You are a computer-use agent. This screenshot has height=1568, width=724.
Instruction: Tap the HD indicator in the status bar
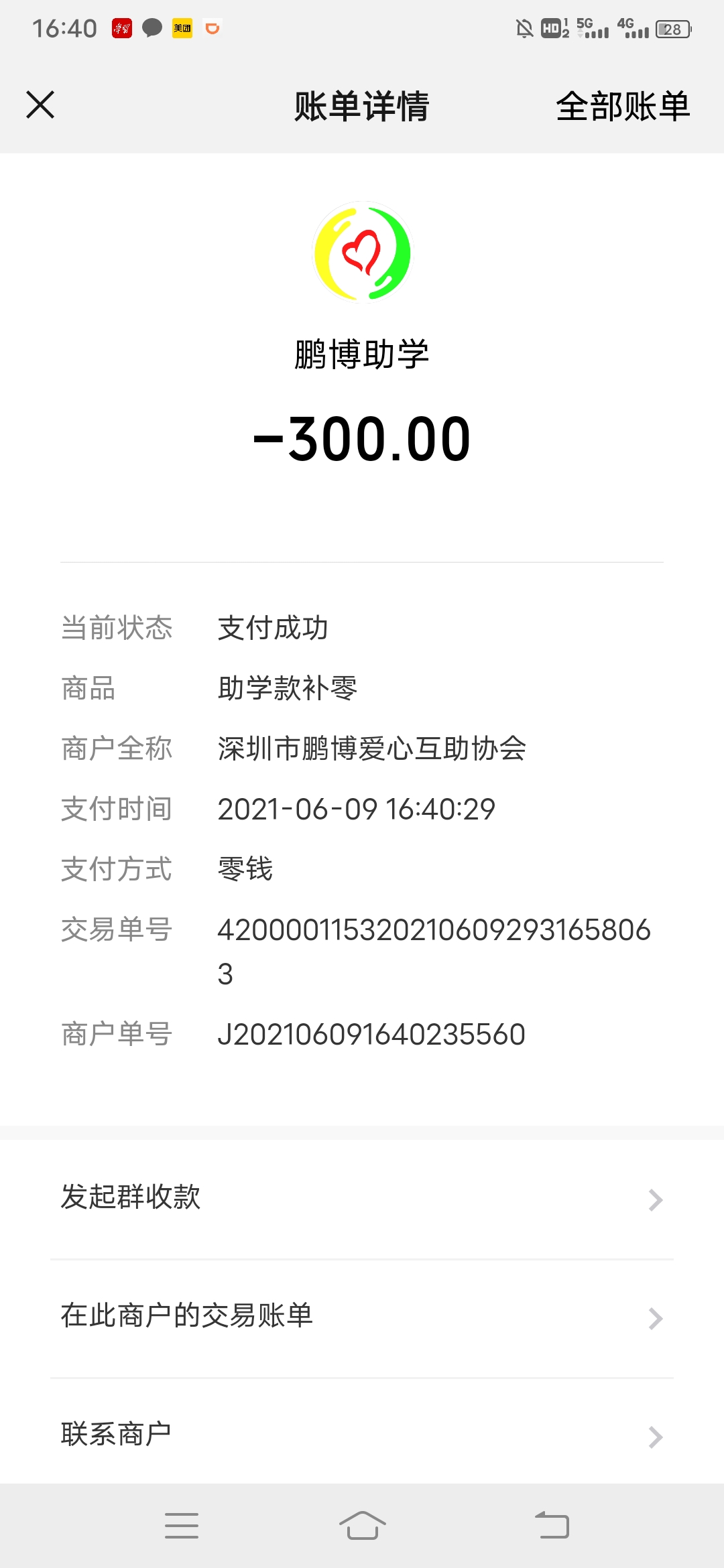(551, 27)
